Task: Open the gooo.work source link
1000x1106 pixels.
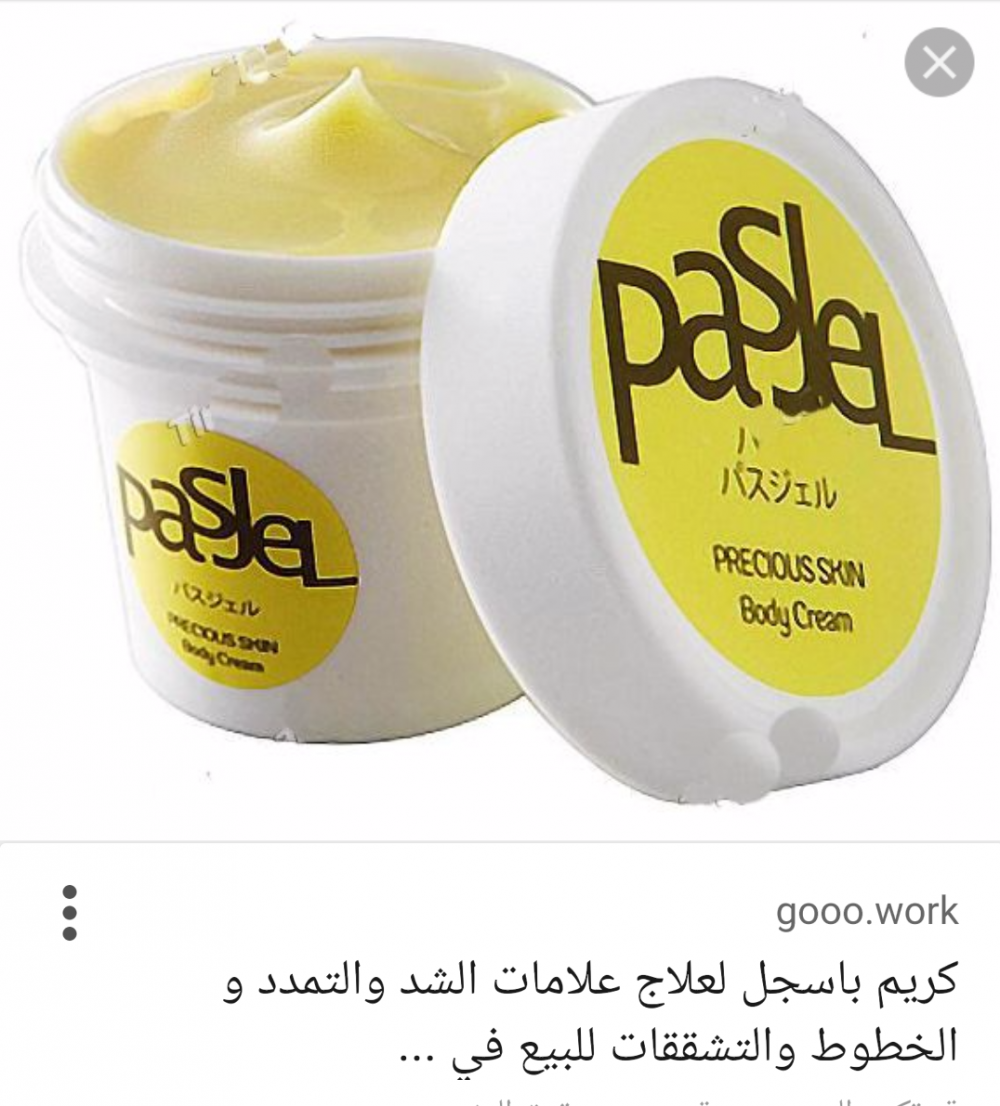Action: pos(867,911)
